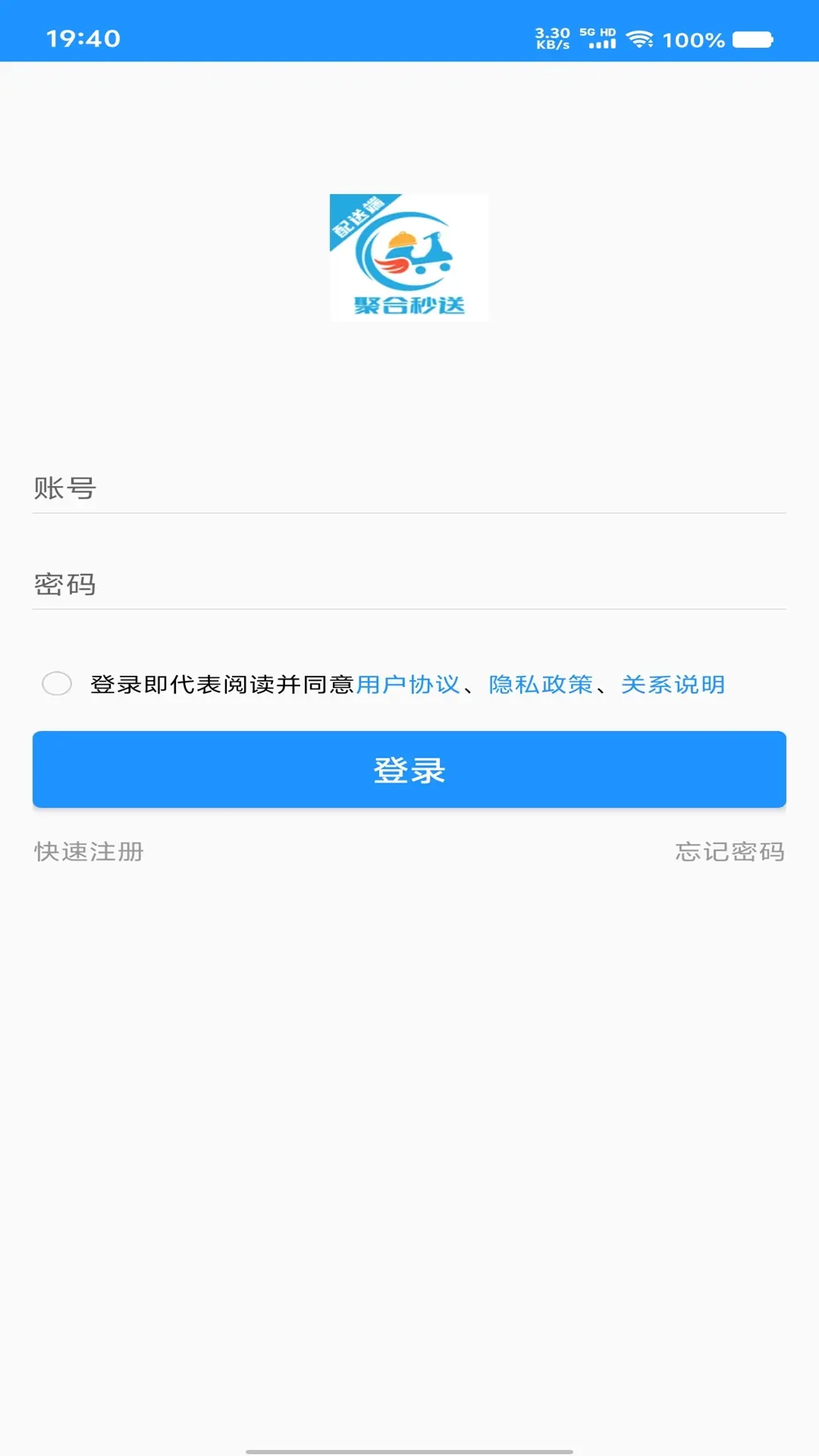Check the agreement consent circle
The image size is (819, 1456).
57,683
